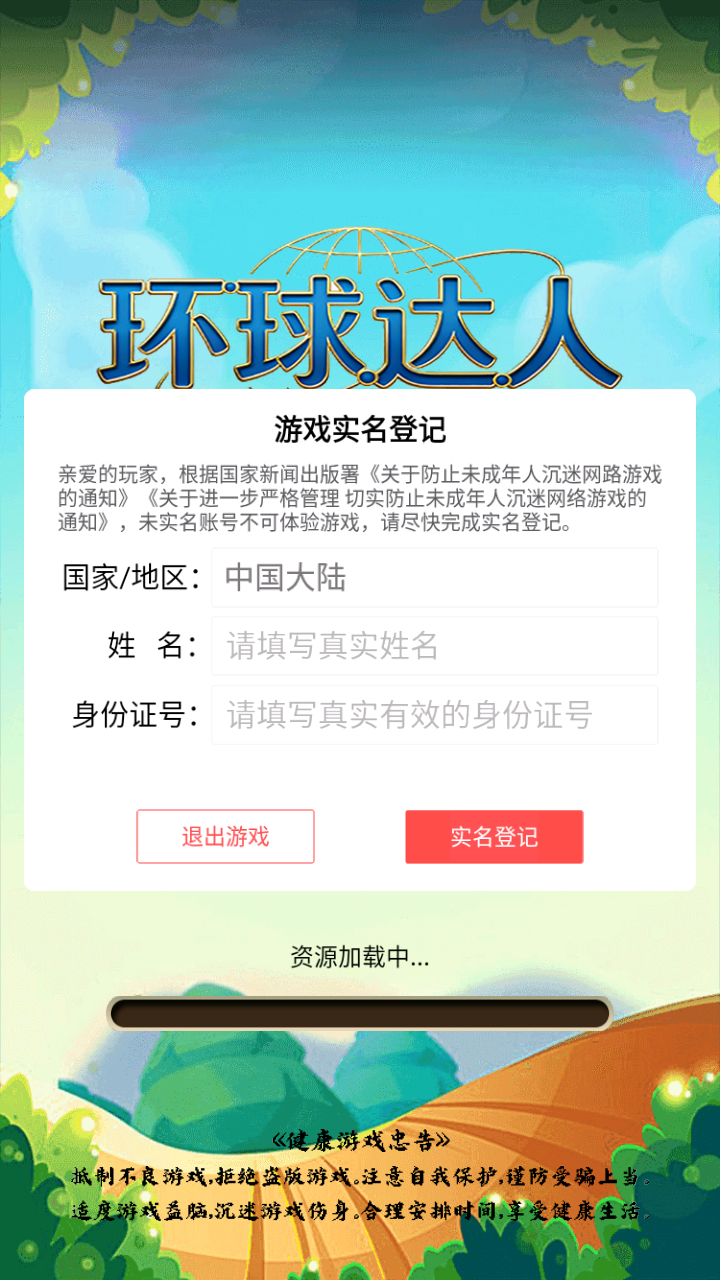Click the 姓名 name input field
The width and height of the screenshot is (720, 1280).
point(435,646)
